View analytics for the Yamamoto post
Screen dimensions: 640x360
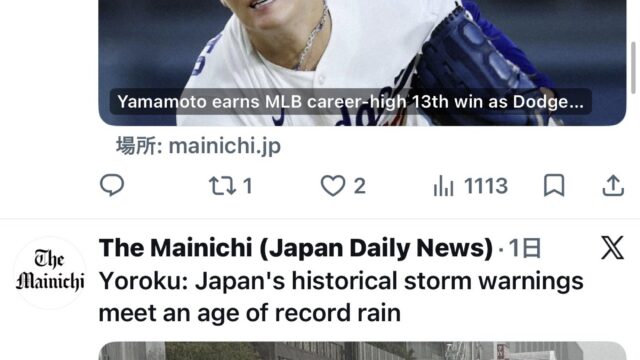470,186
